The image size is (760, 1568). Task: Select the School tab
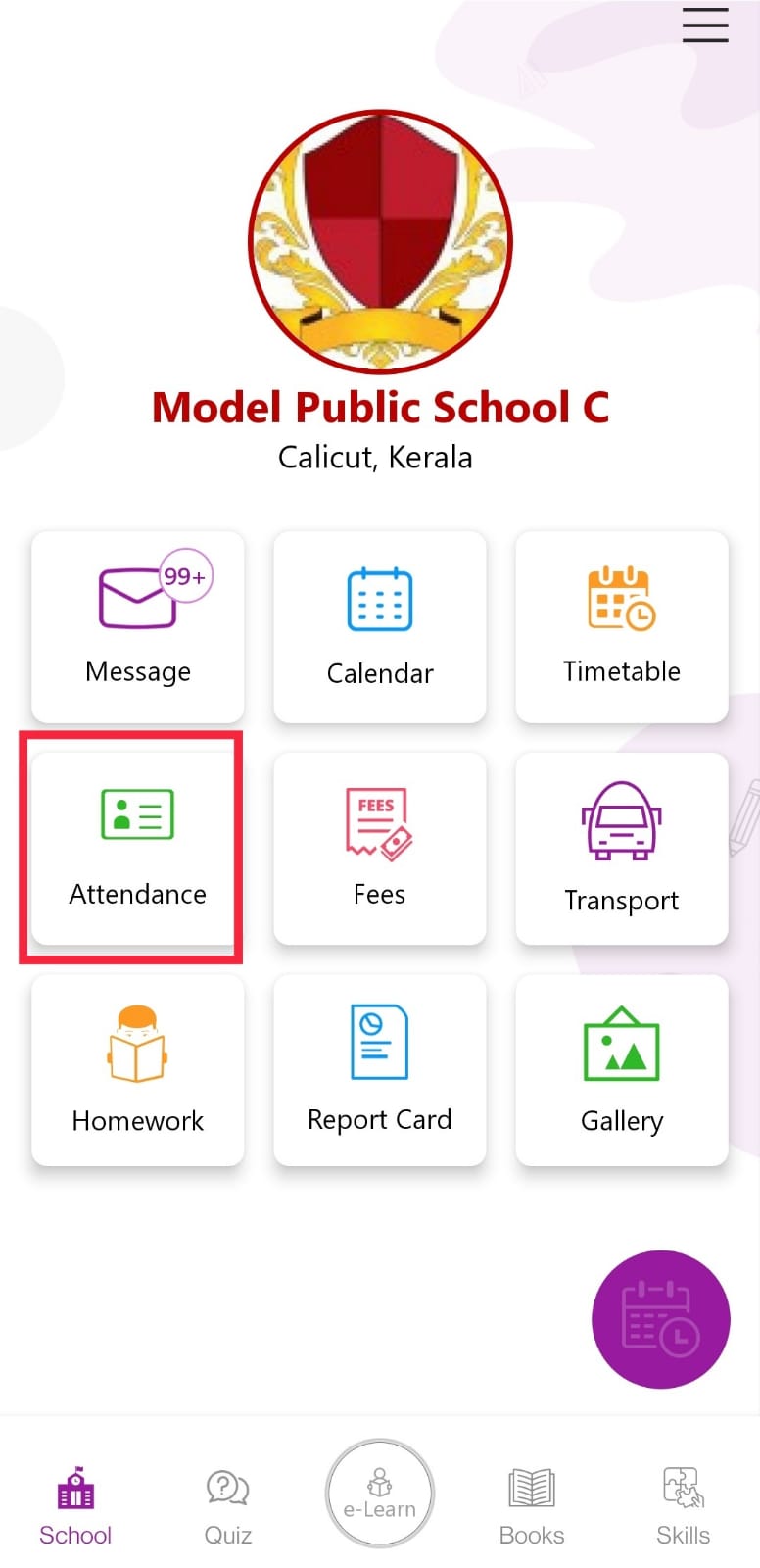point(75,1507)
